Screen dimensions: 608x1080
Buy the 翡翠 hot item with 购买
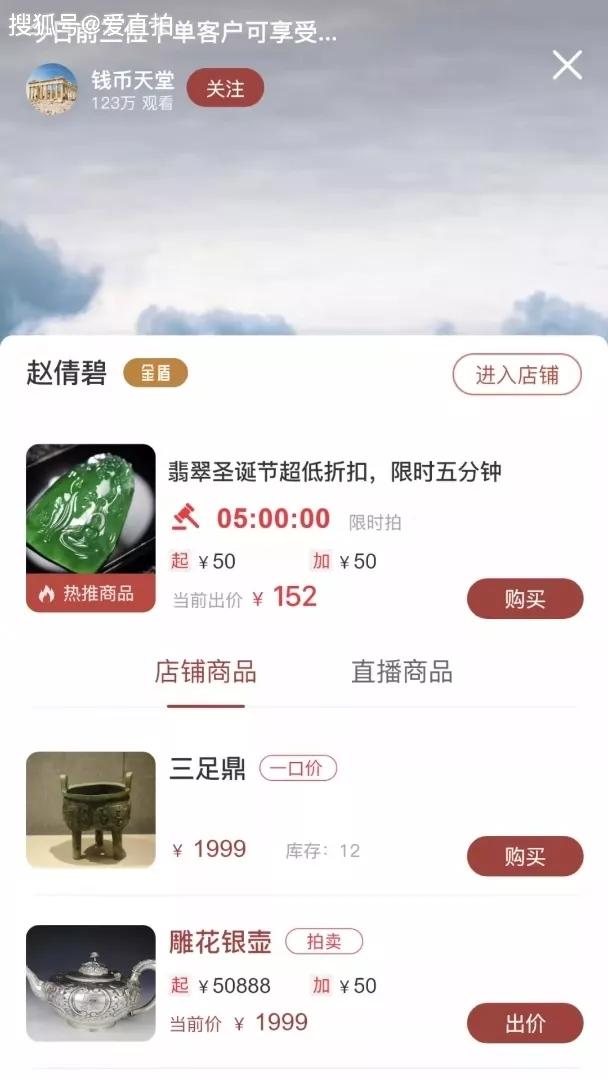pos(524,599)
